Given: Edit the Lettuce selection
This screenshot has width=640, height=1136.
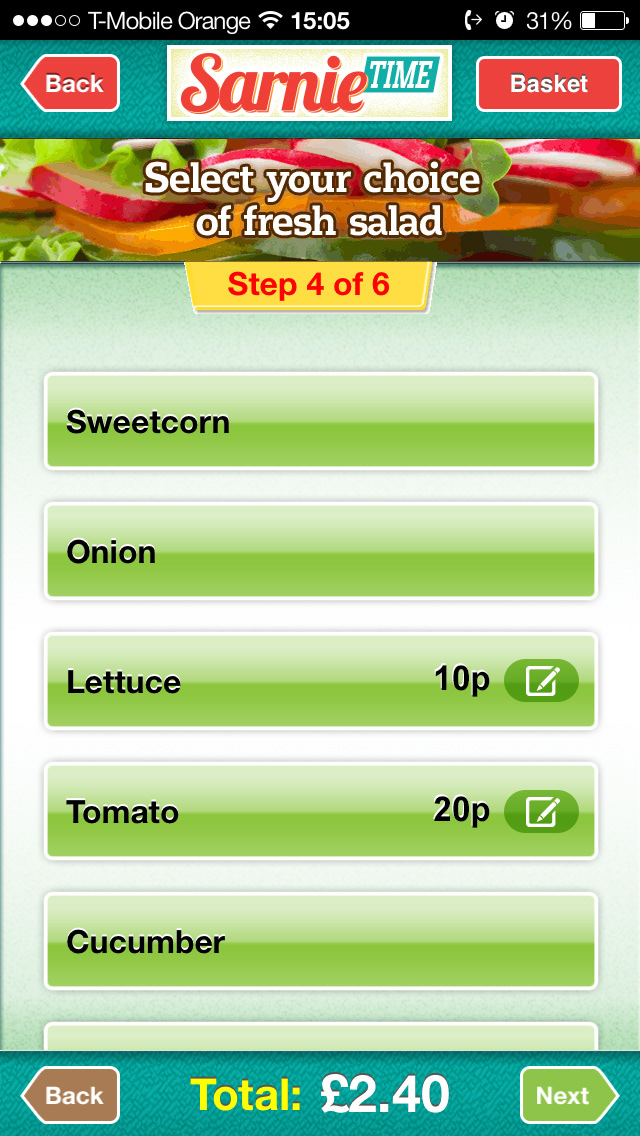Looking at the screenshot, I should click(x=541, y=682).
